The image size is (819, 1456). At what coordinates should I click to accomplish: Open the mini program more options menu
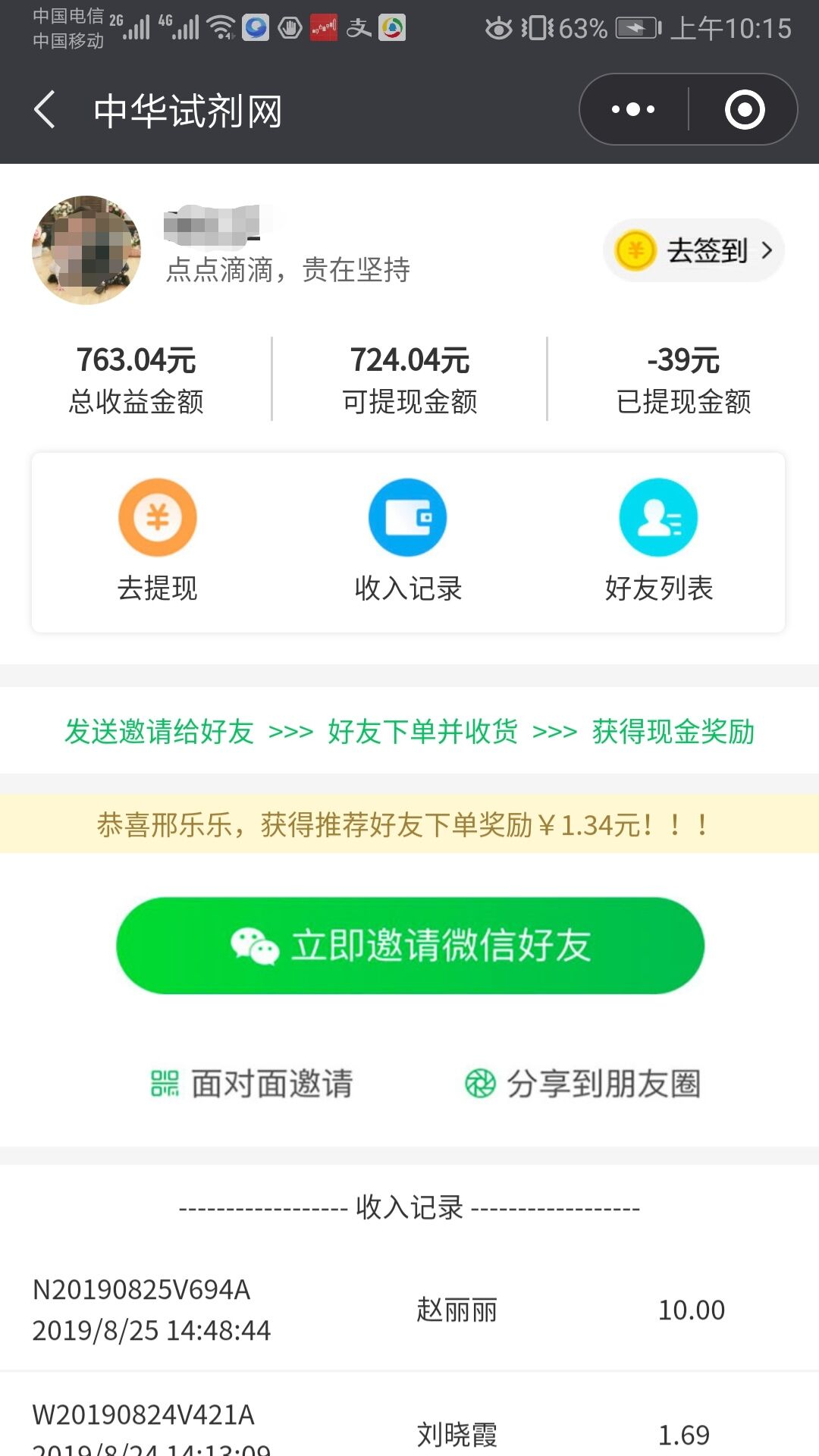[x=633, y=110]
